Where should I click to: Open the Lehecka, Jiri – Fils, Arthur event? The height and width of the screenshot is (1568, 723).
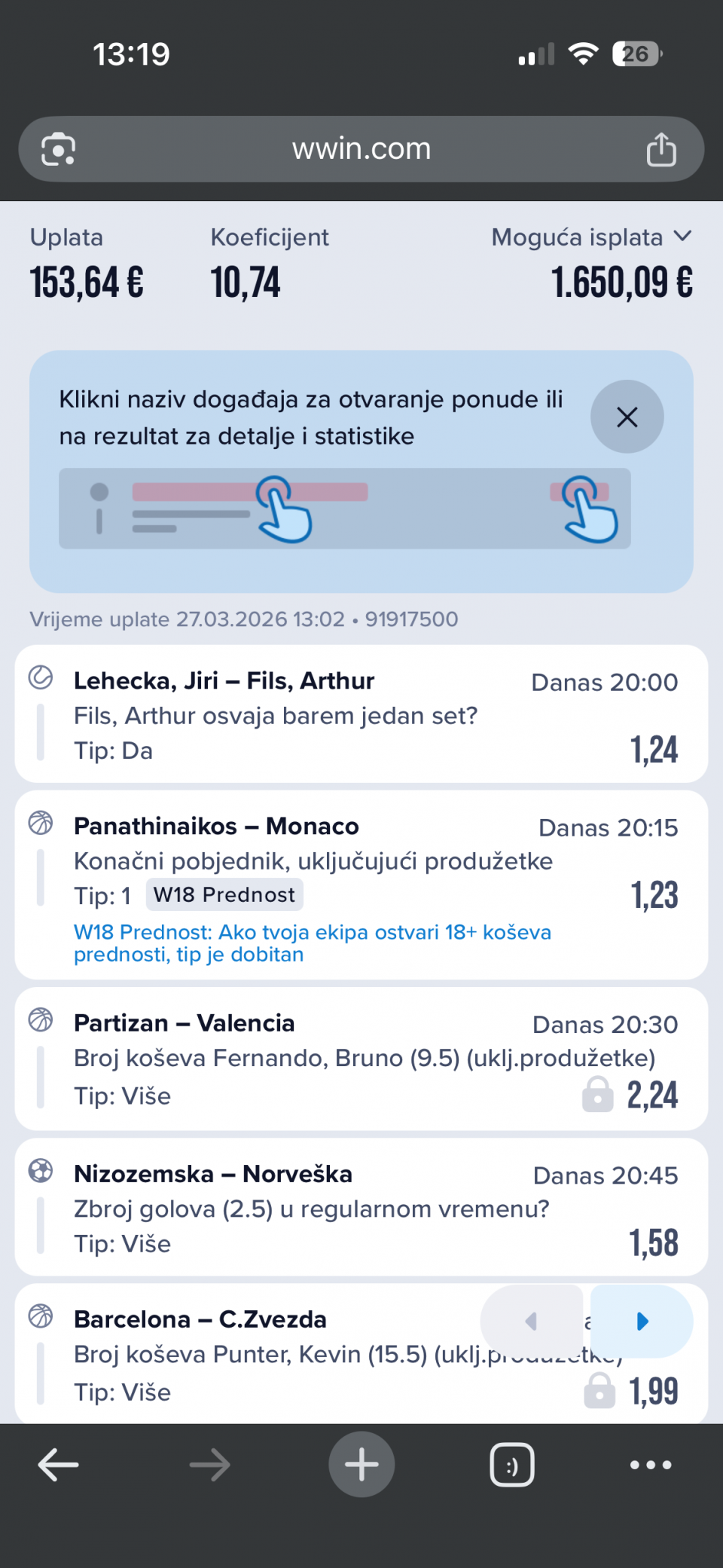tap(224, 681)
